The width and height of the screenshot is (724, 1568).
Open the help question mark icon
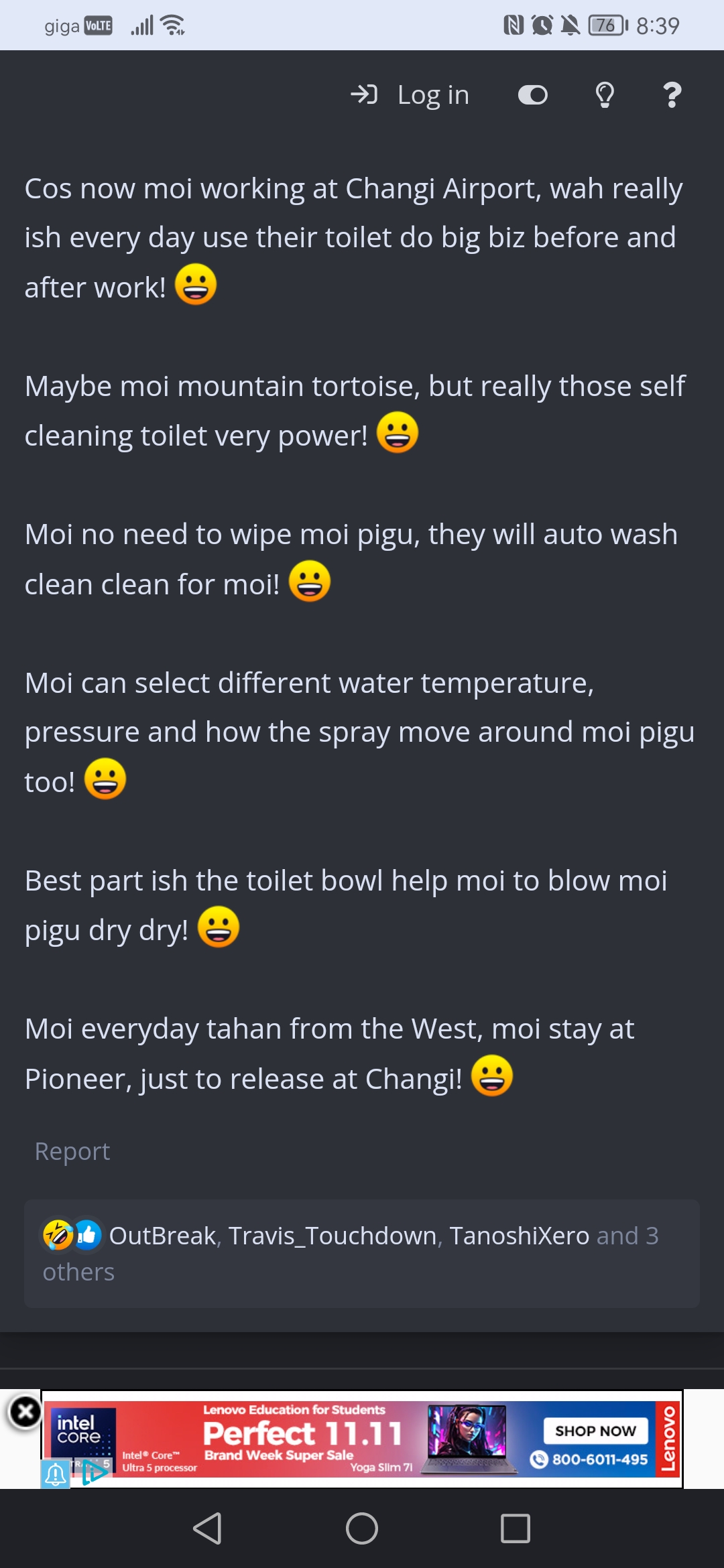coord(672,95)
